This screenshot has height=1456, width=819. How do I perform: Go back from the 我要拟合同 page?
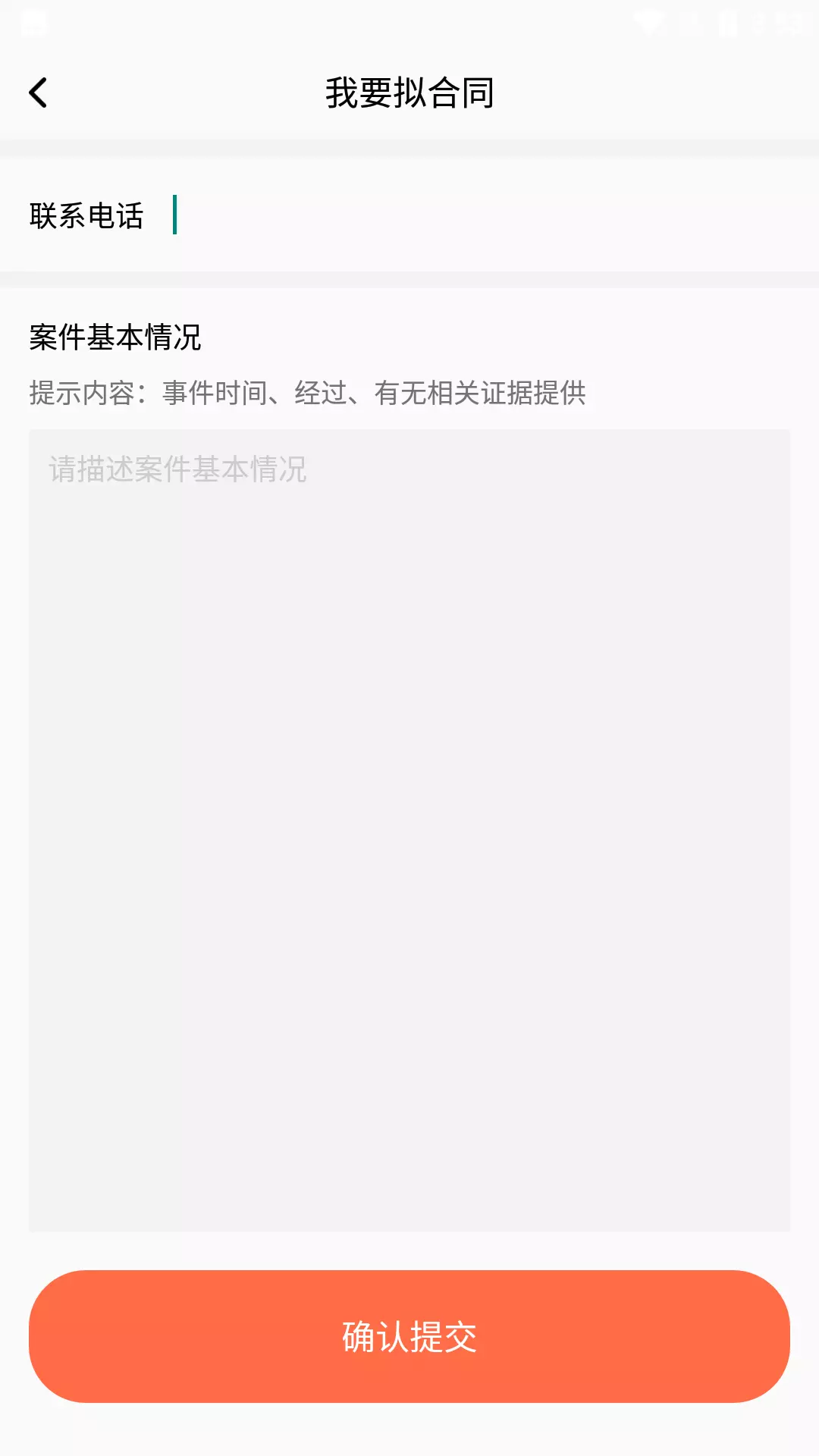pyautogui.click(x=38, y=93)
